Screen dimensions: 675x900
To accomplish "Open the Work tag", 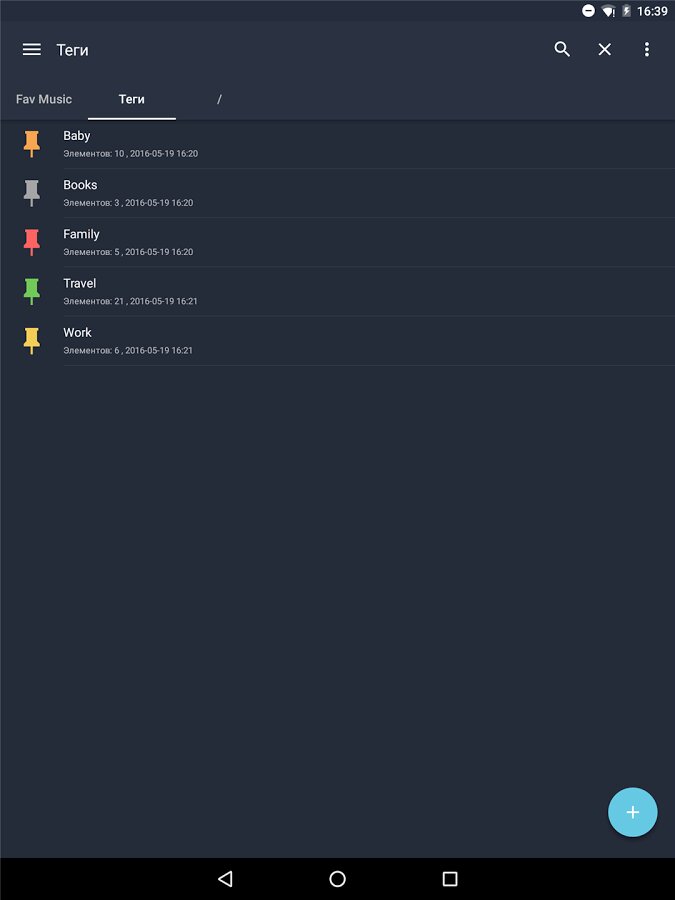I will coord(300,340).
